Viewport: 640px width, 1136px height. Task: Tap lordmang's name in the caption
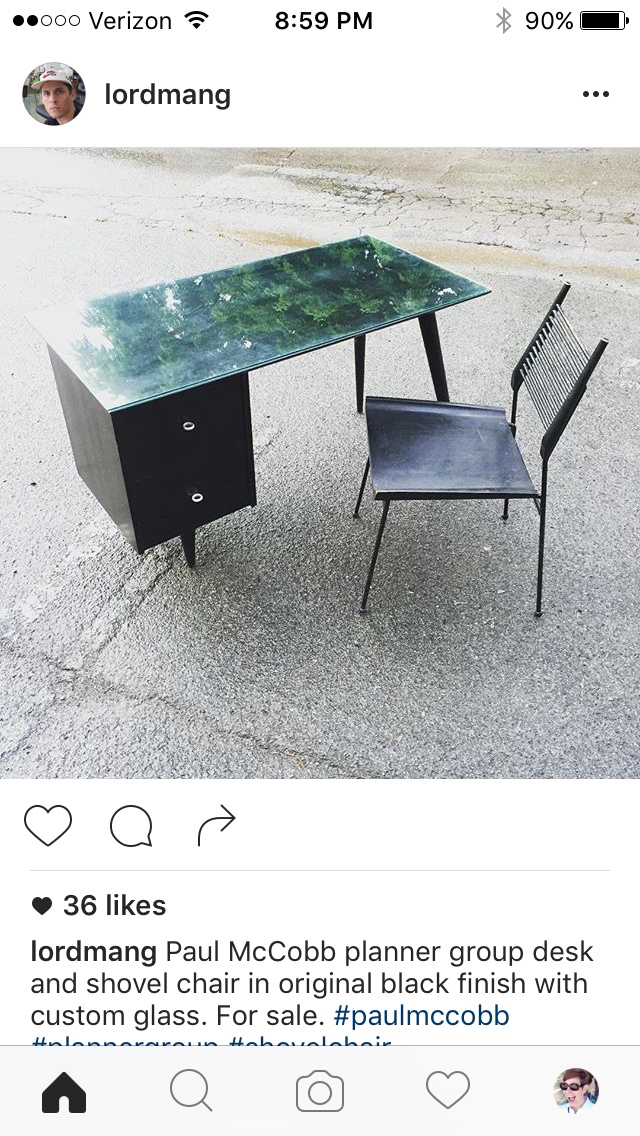93,951
